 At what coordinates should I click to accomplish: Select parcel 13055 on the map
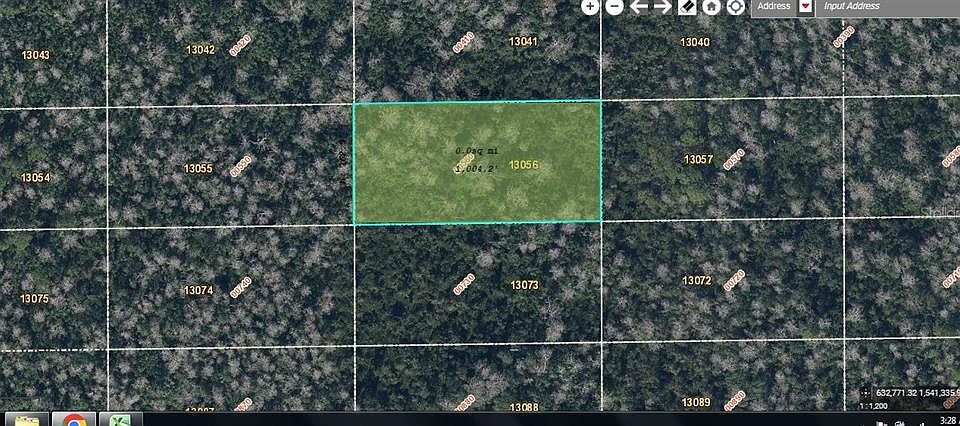point(198,169)
